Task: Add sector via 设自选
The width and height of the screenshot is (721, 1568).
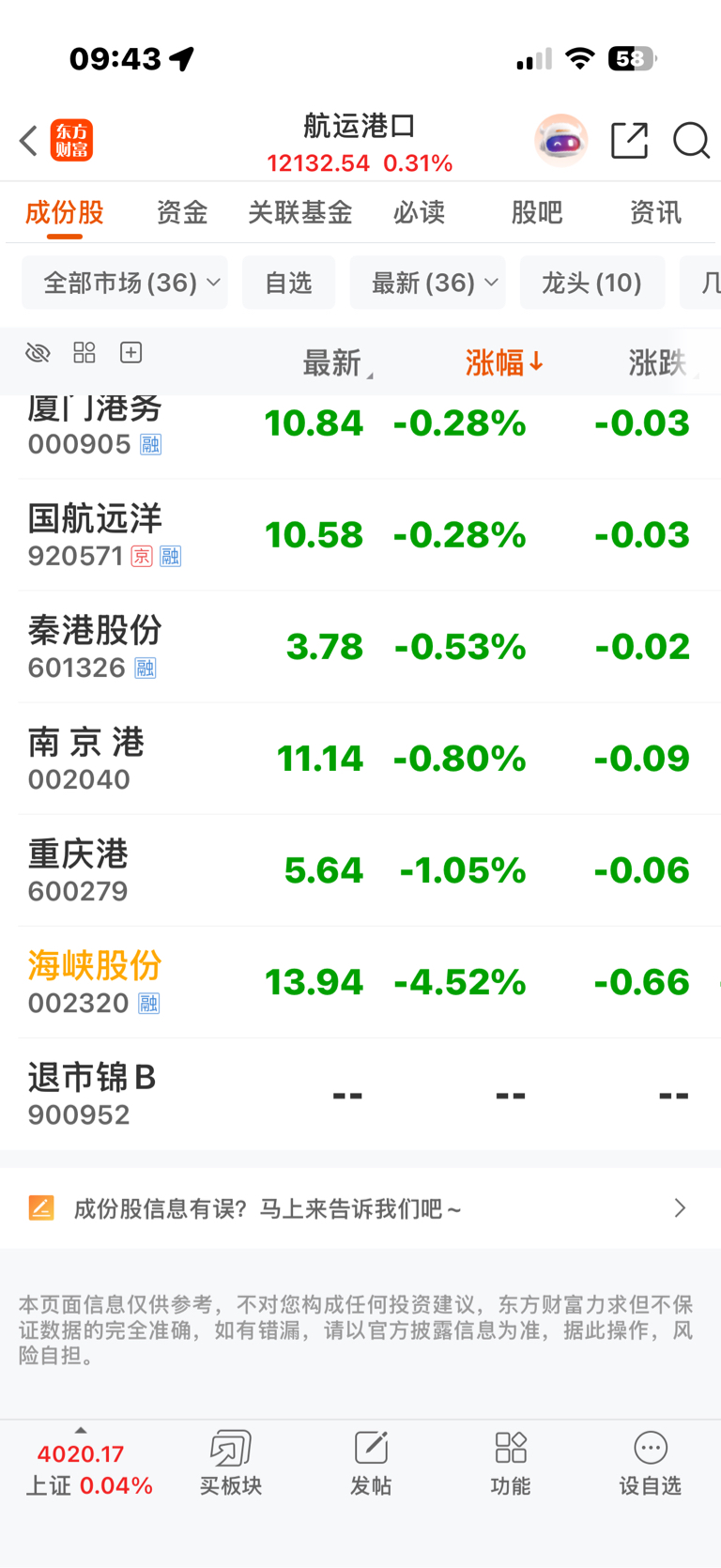Action: coord(650,1462)
